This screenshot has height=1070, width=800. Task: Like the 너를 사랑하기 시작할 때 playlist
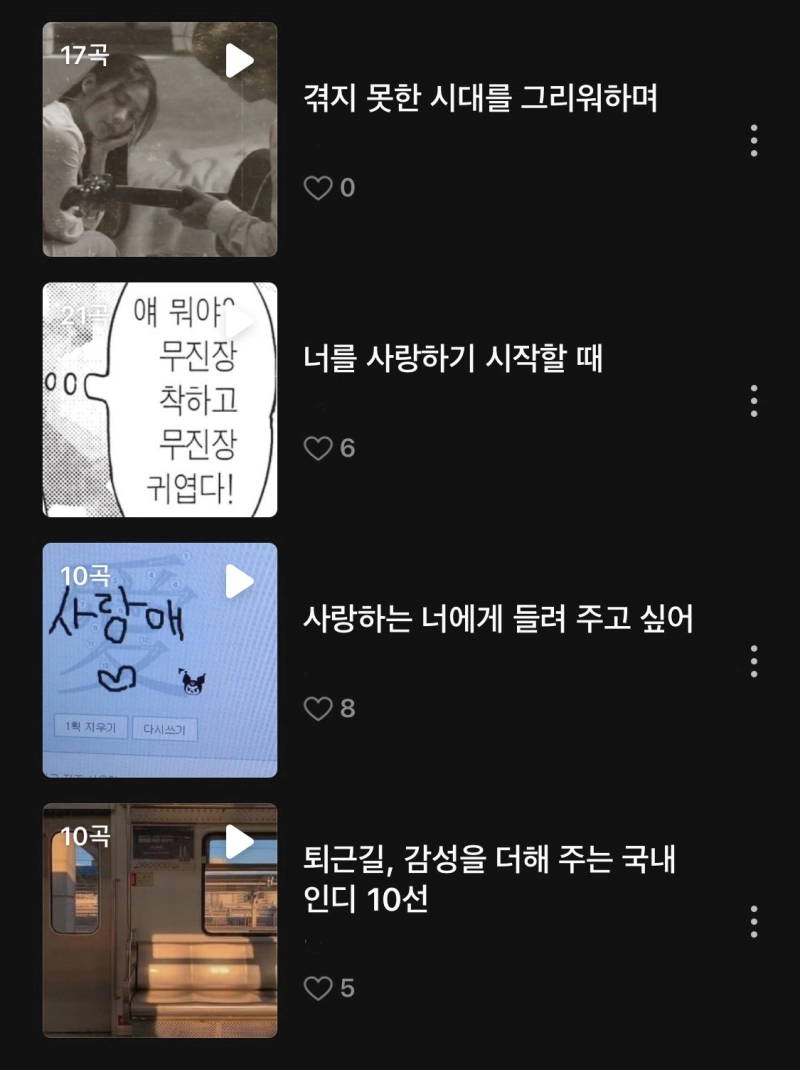click(x=317, y=449)
